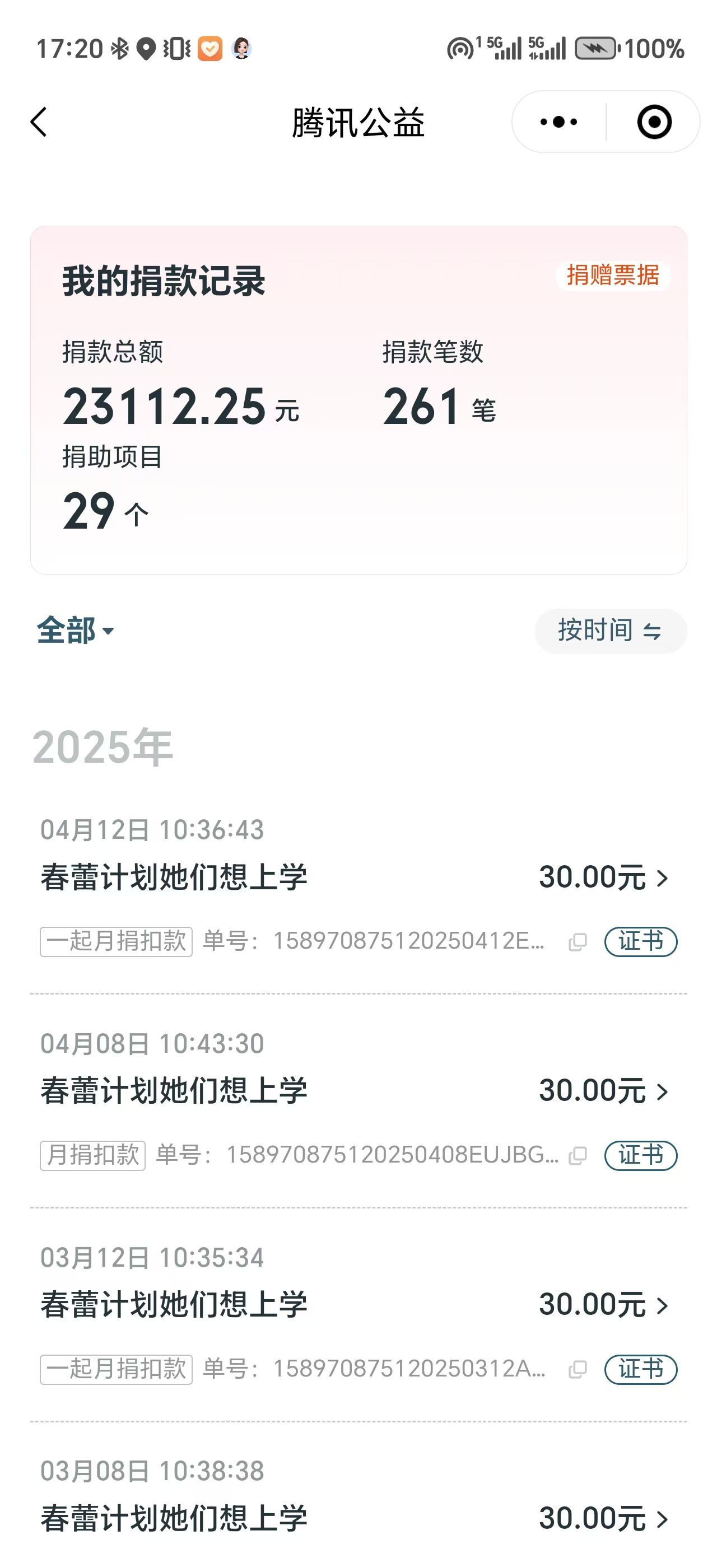The image size is (717, 1568).
Task: Close the mini program with the circle button
Action: pos(654,122)
